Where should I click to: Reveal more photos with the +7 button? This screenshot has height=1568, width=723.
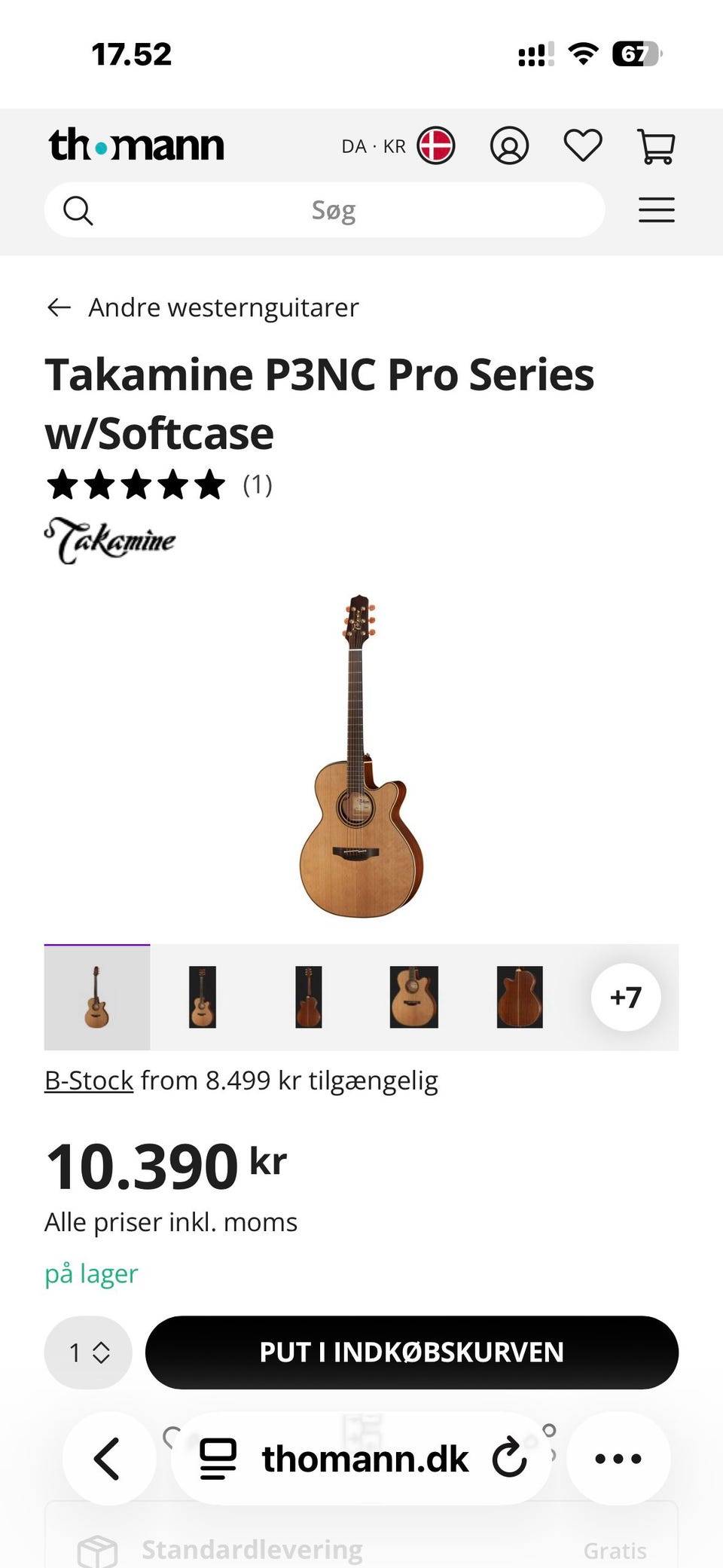pos(626,997)
